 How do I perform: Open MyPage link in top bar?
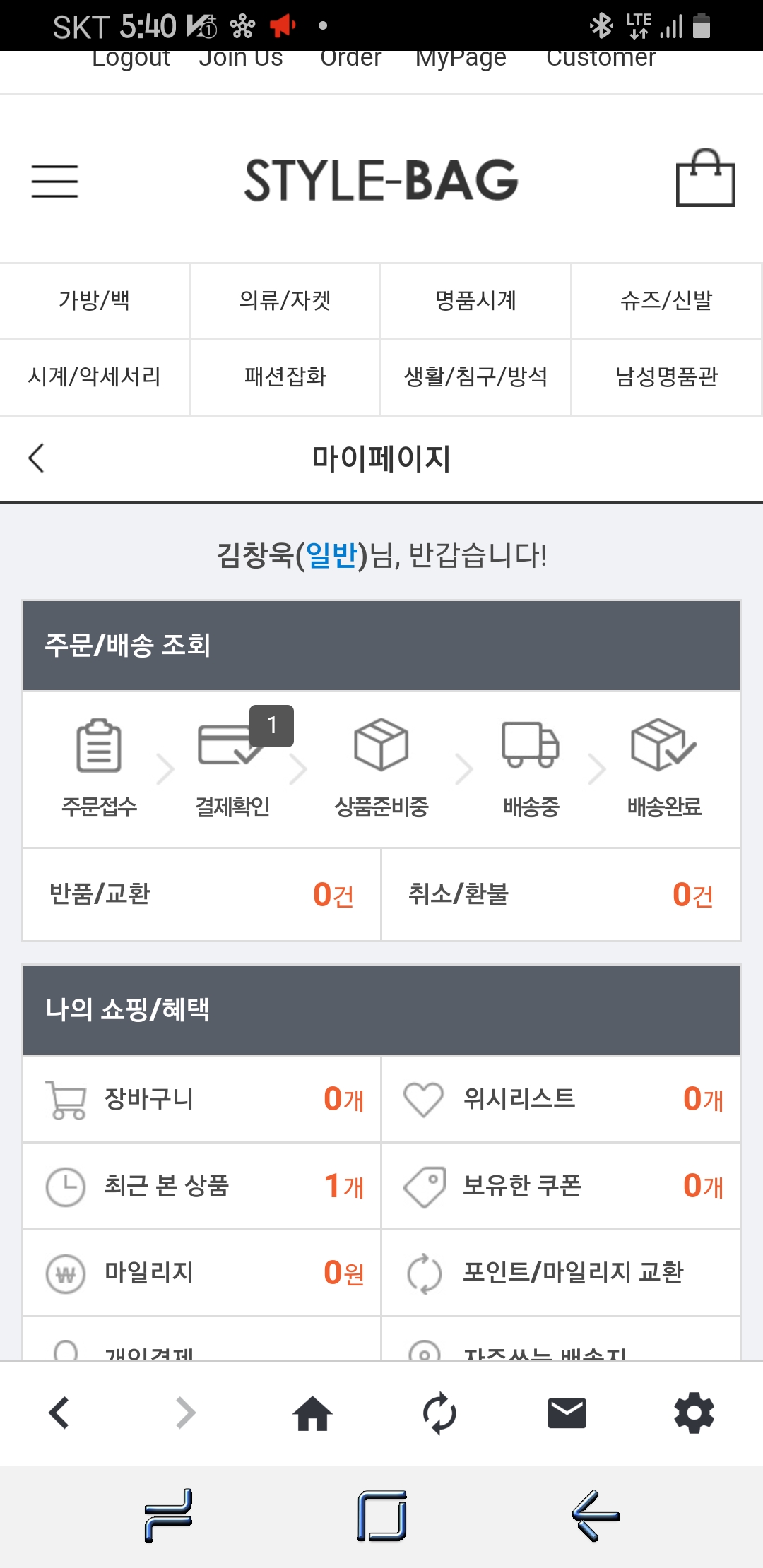(461, 59)
